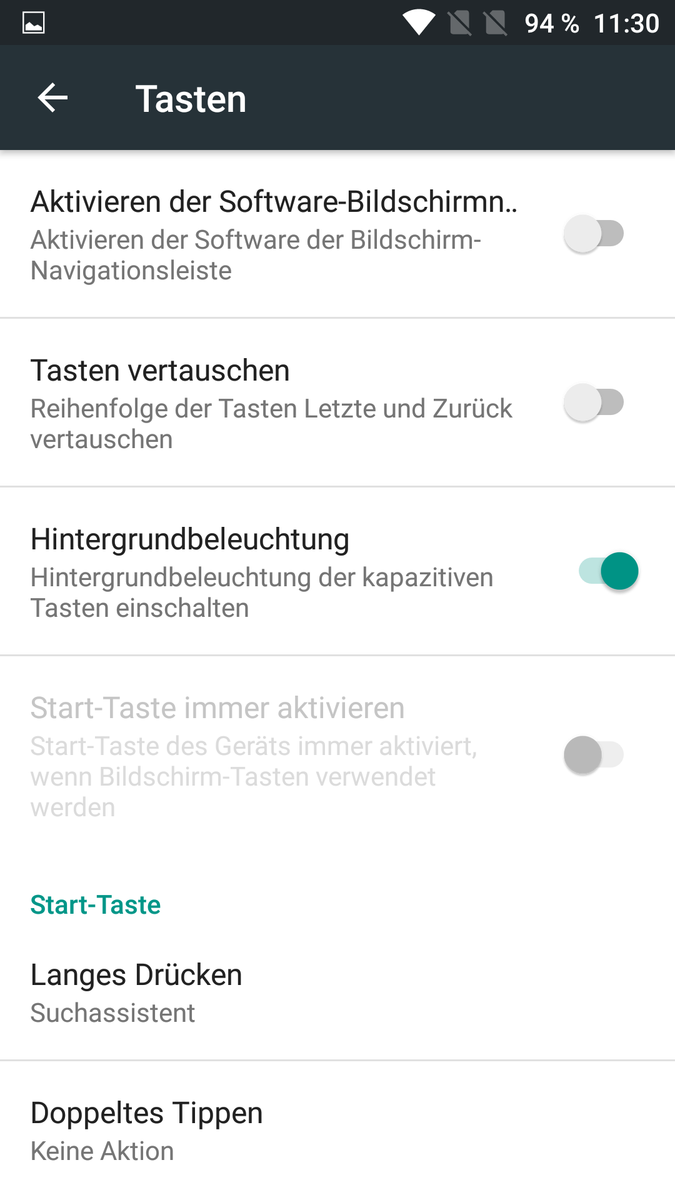Open the Langes Drücken setting
675x1200 pixels.
(x=137, y=992)
